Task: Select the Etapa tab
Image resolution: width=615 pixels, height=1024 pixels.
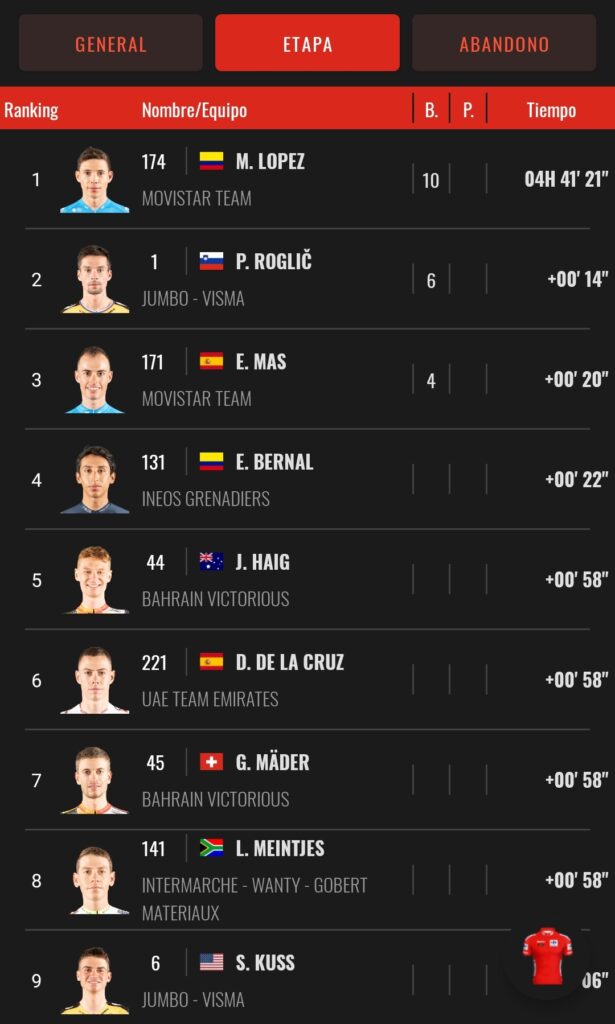Action: (x=307, y=44)
